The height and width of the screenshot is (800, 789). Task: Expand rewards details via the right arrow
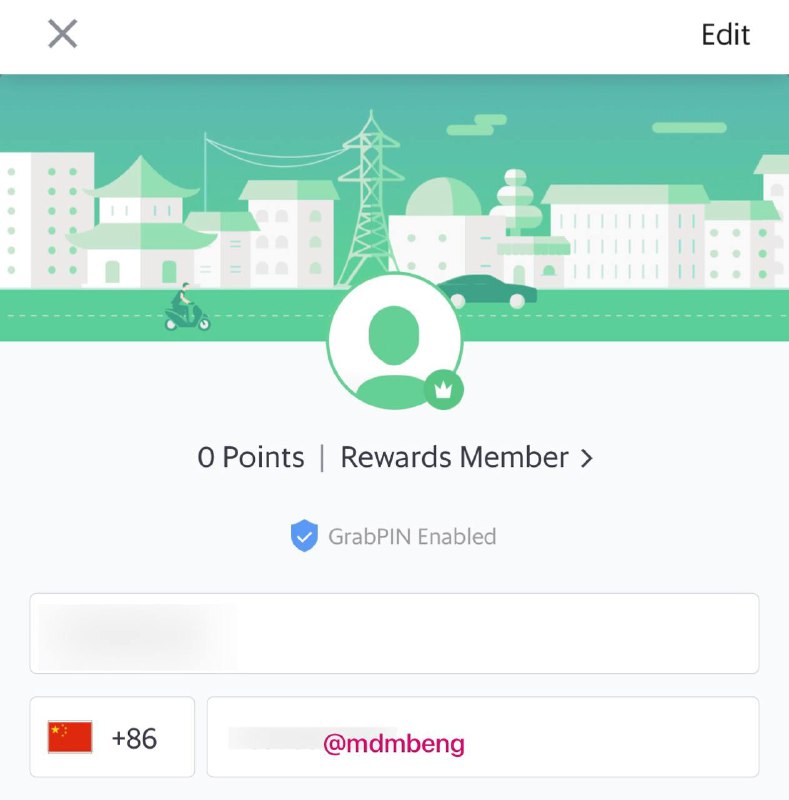586,457
